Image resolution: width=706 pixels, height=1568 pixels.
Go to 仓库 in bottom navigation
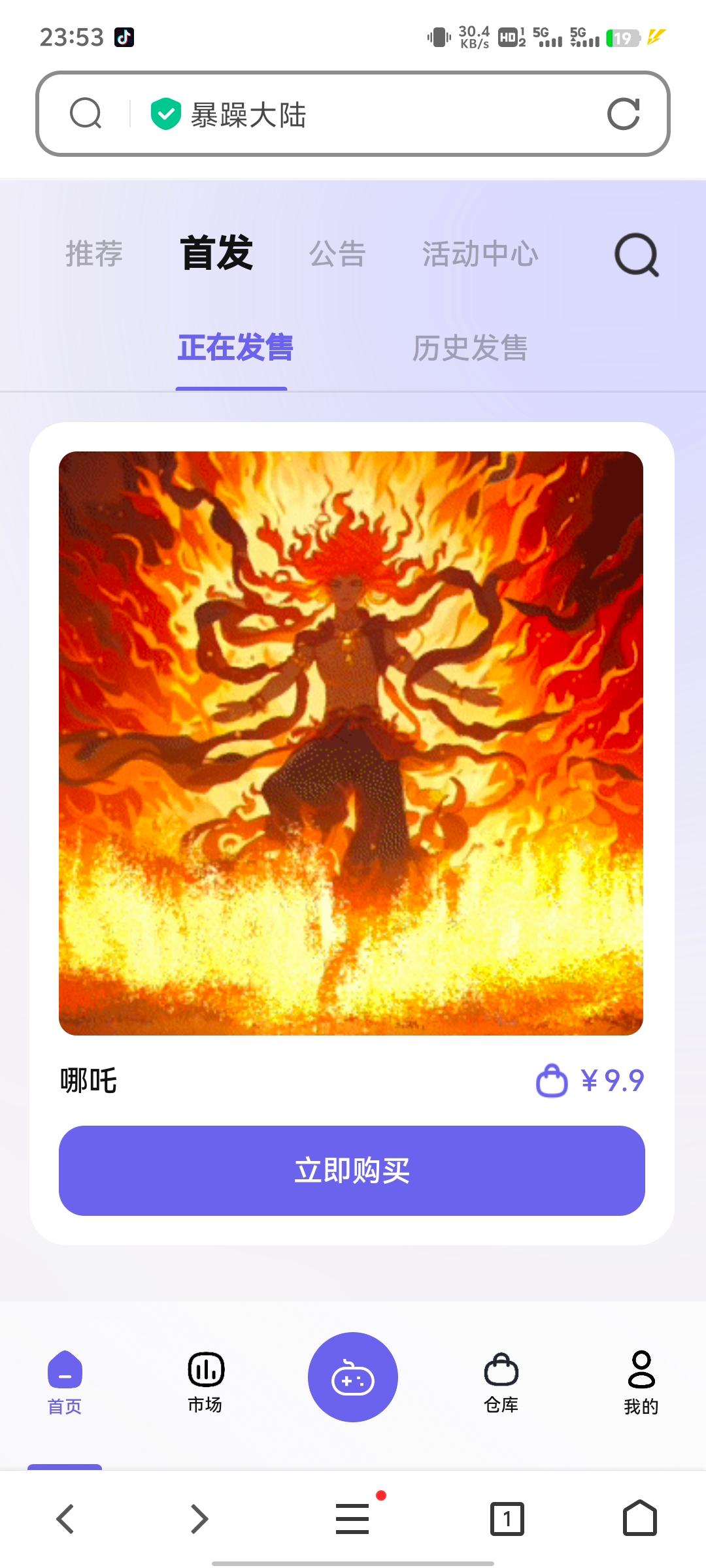[x=501, y=1381]
